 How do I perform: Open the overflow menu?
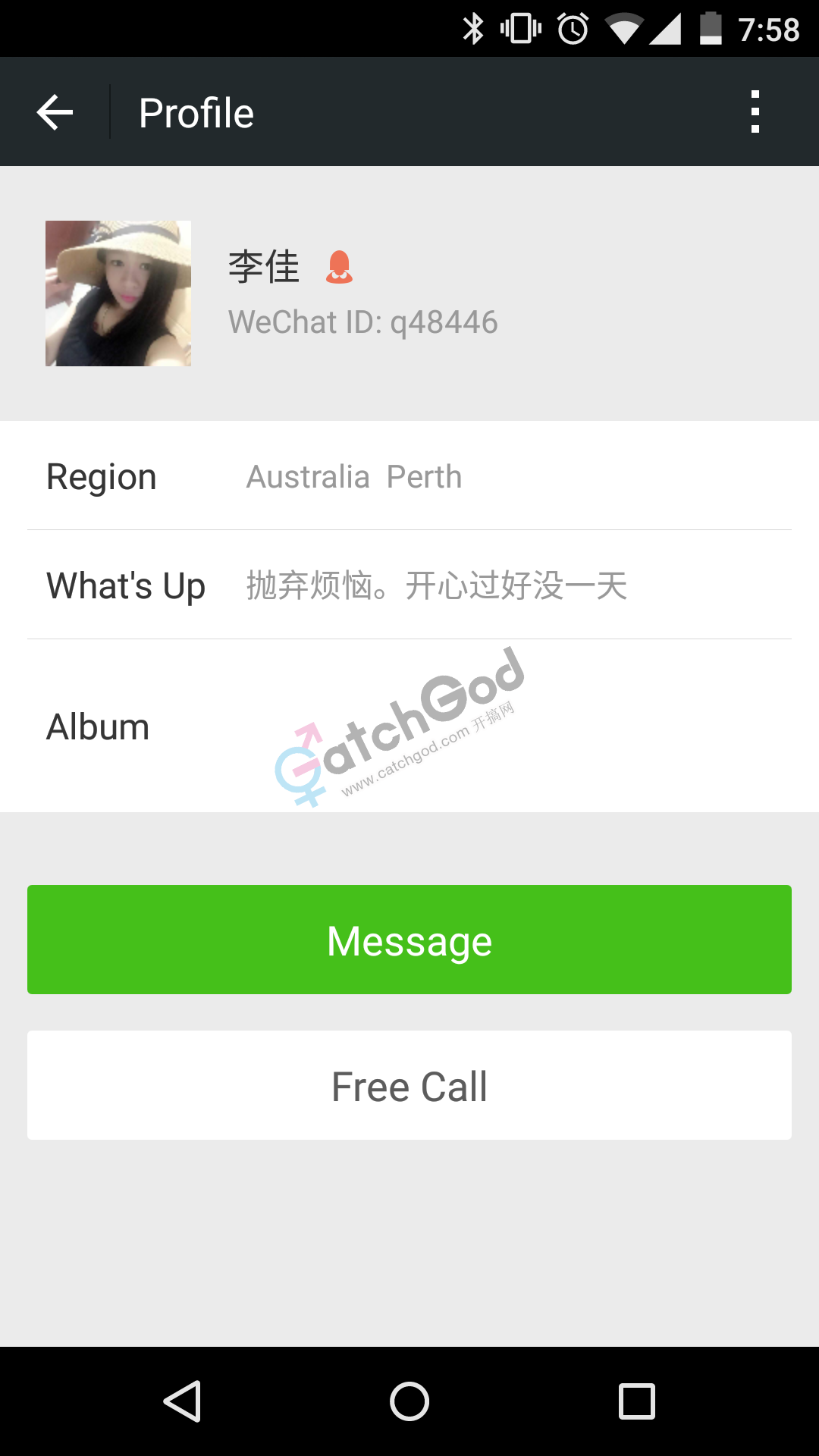(755, 112)
